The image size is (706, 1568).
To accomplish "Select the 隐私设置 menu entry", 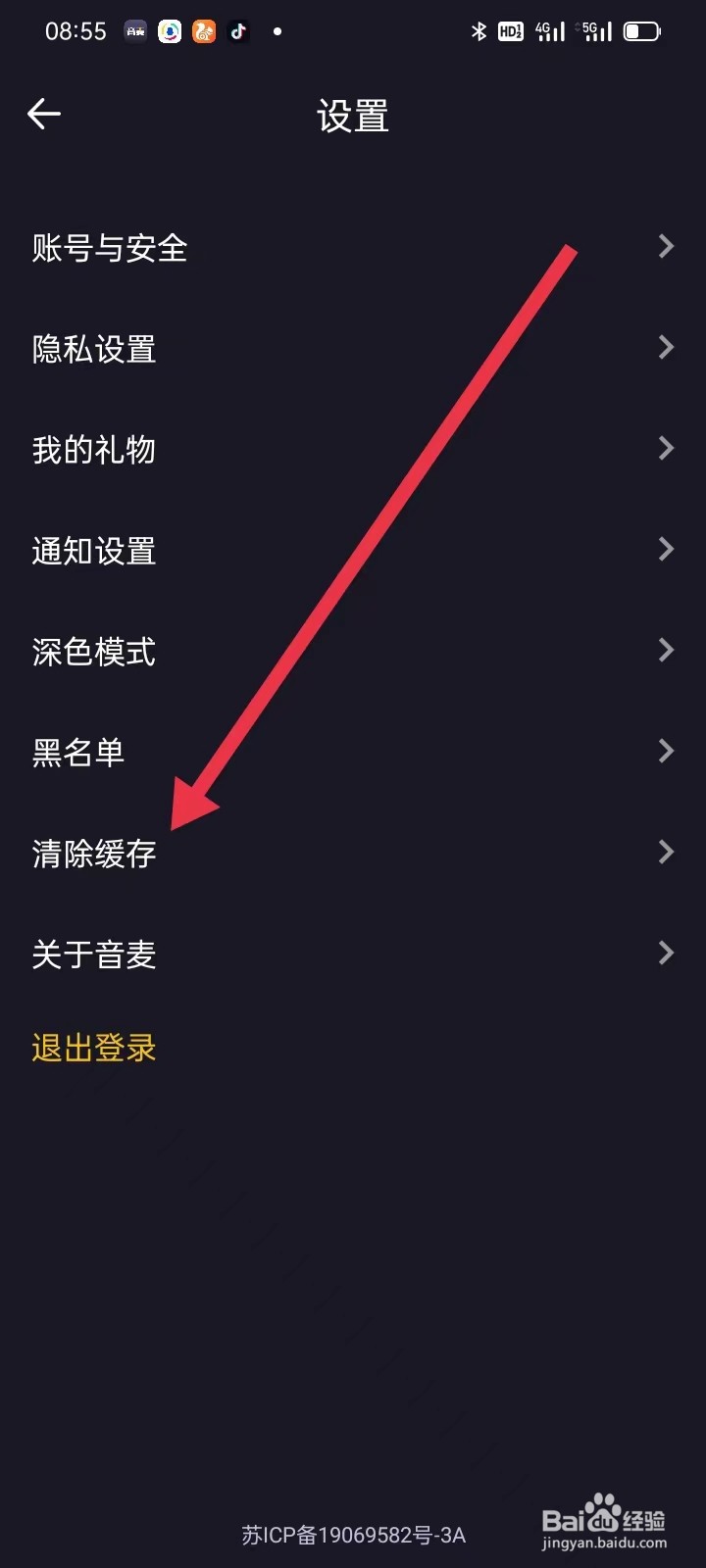I will 92,349.
